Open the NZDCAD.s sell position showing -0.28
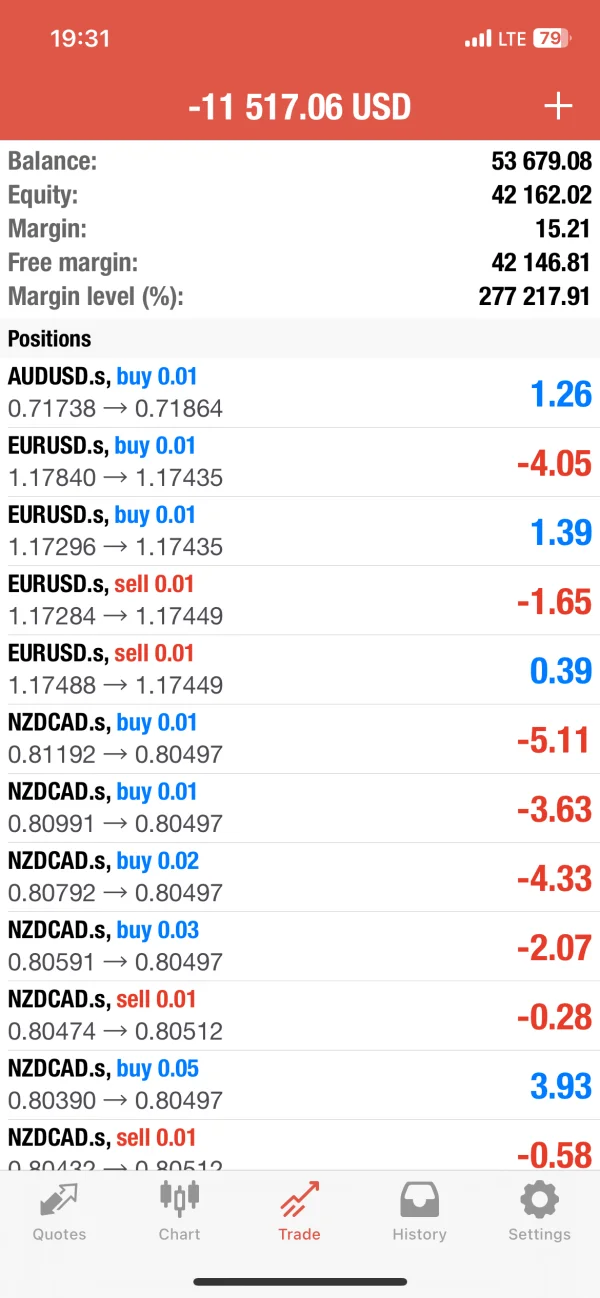Screen dimensions: 600x1298 pos(300,1015)
